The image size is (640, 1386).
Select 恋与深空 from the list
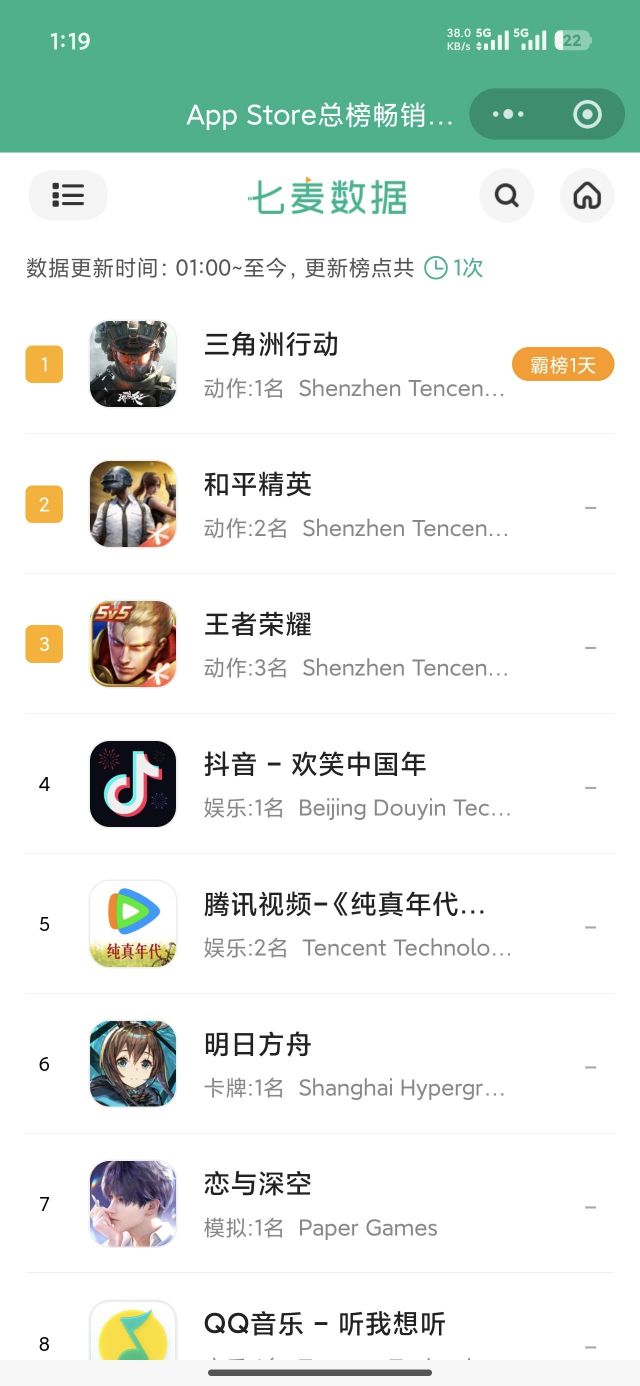pyautogui.click(x=320, y=1204)
